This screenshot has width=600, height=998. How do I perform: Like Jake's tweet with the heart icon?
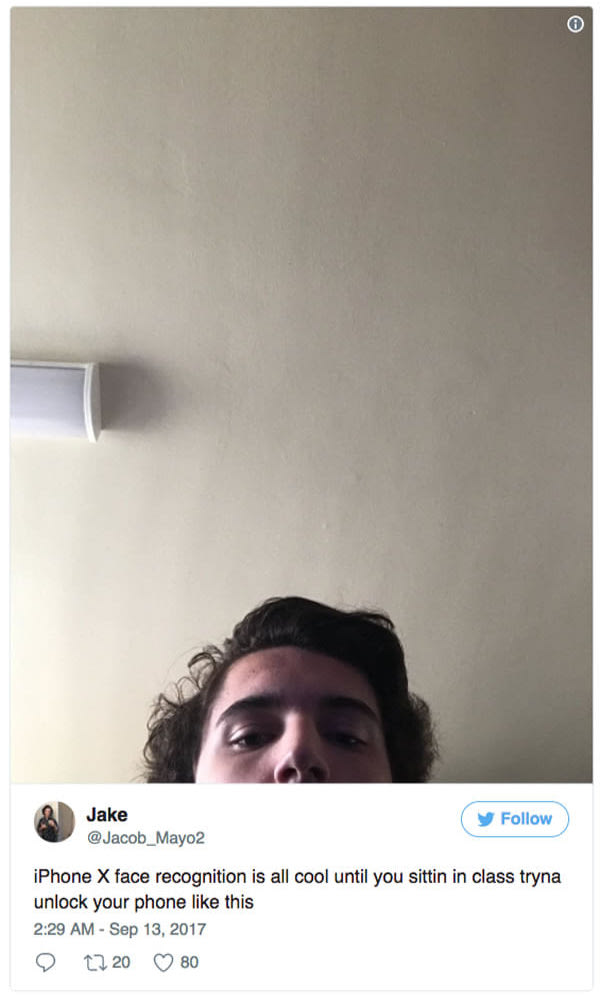pyautogui.click(x=163, y=962)
